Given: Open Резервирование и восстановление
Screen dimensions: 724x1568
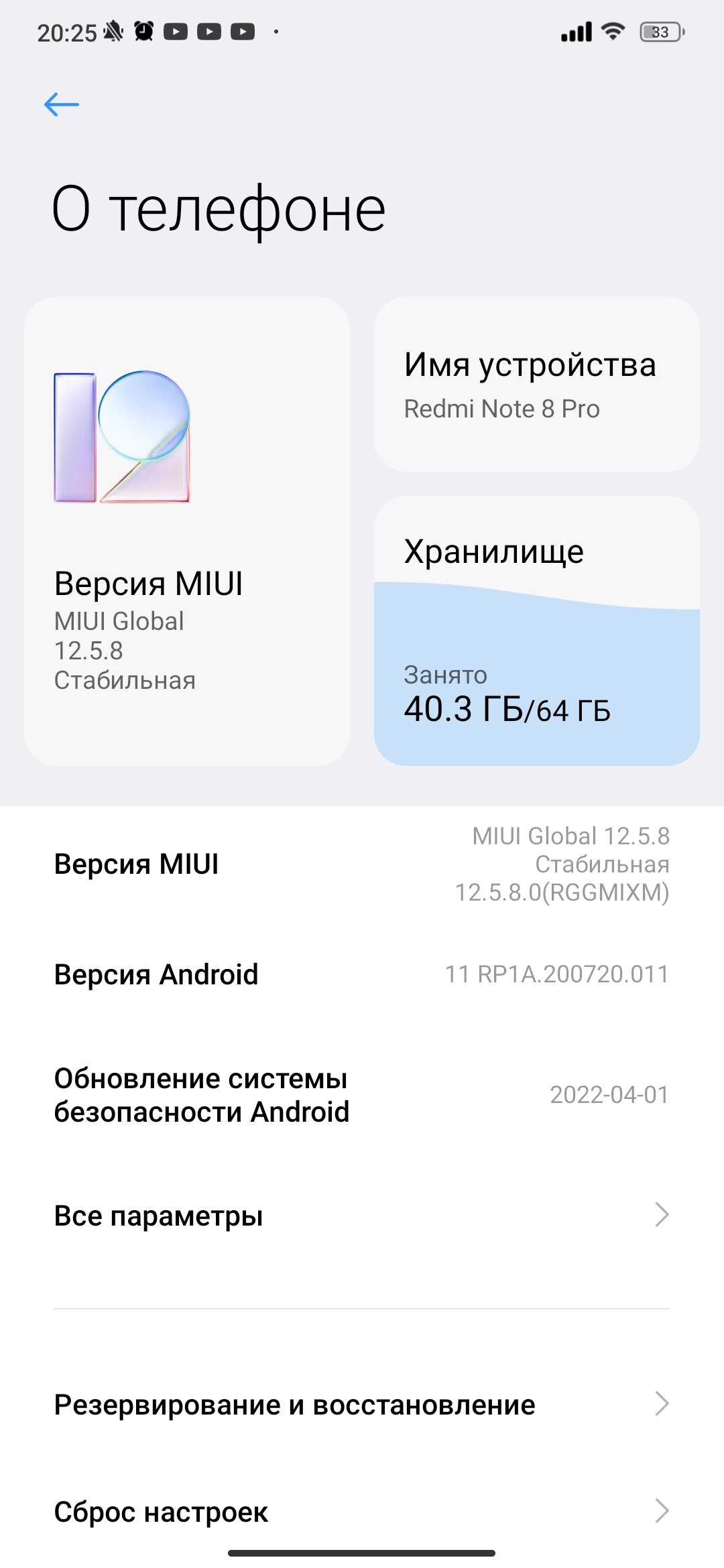Looking at the screenshot, I should [x=362, y=1404].
